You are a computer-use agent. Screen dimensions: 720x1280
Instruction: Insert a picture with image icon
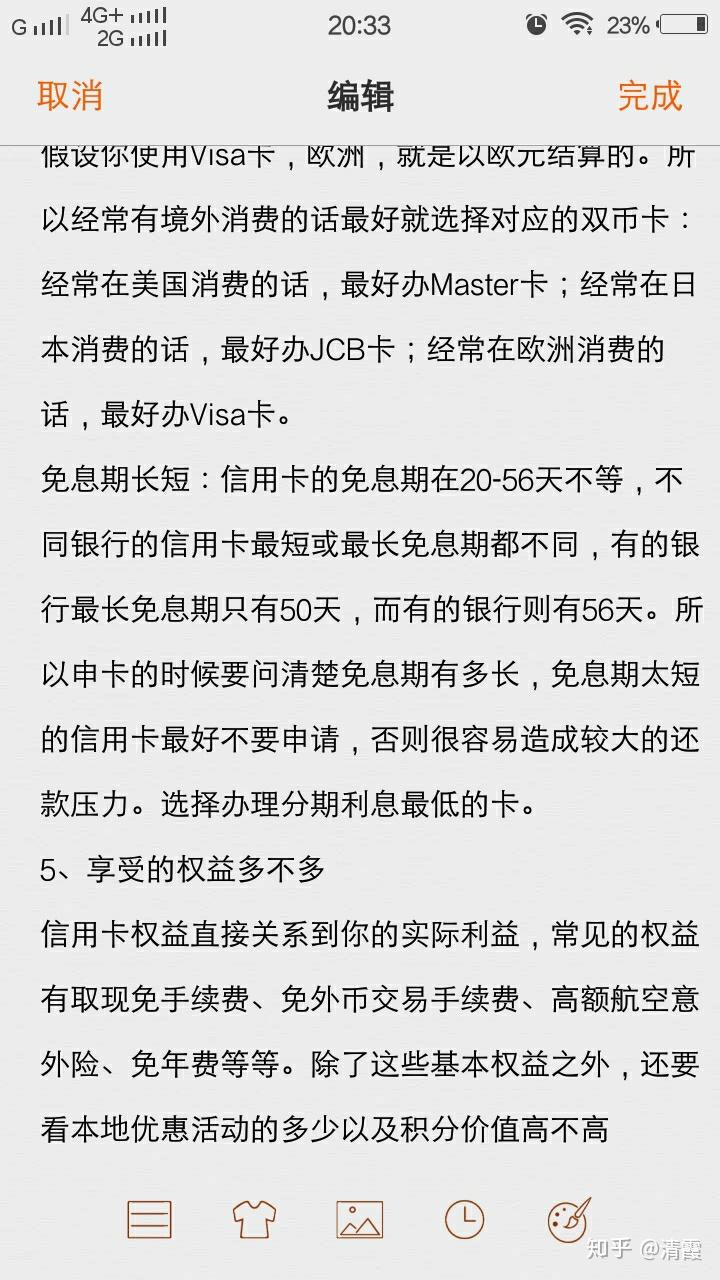point(360,1219)
